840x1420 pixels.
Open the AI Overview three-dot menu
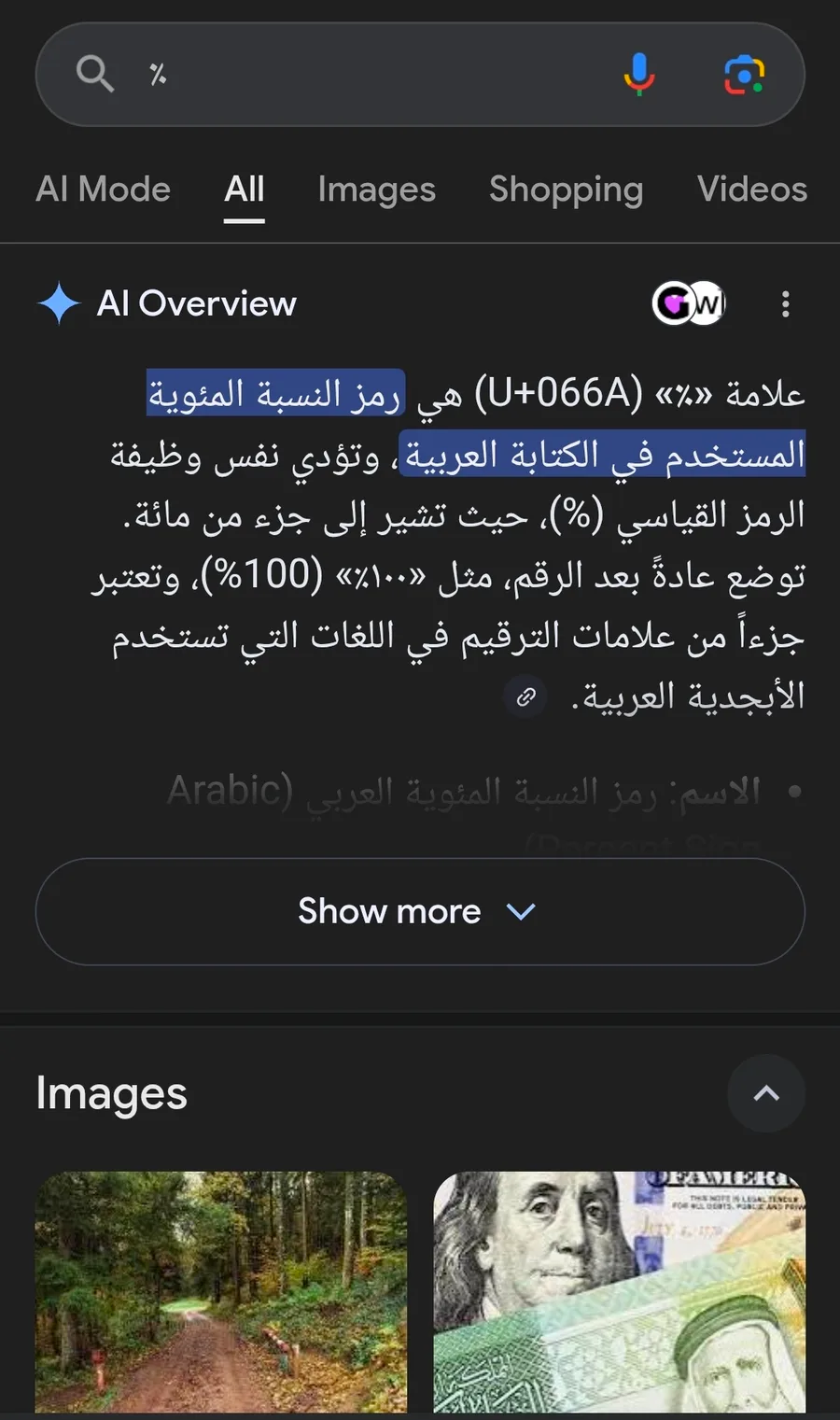tap(785, 303)
